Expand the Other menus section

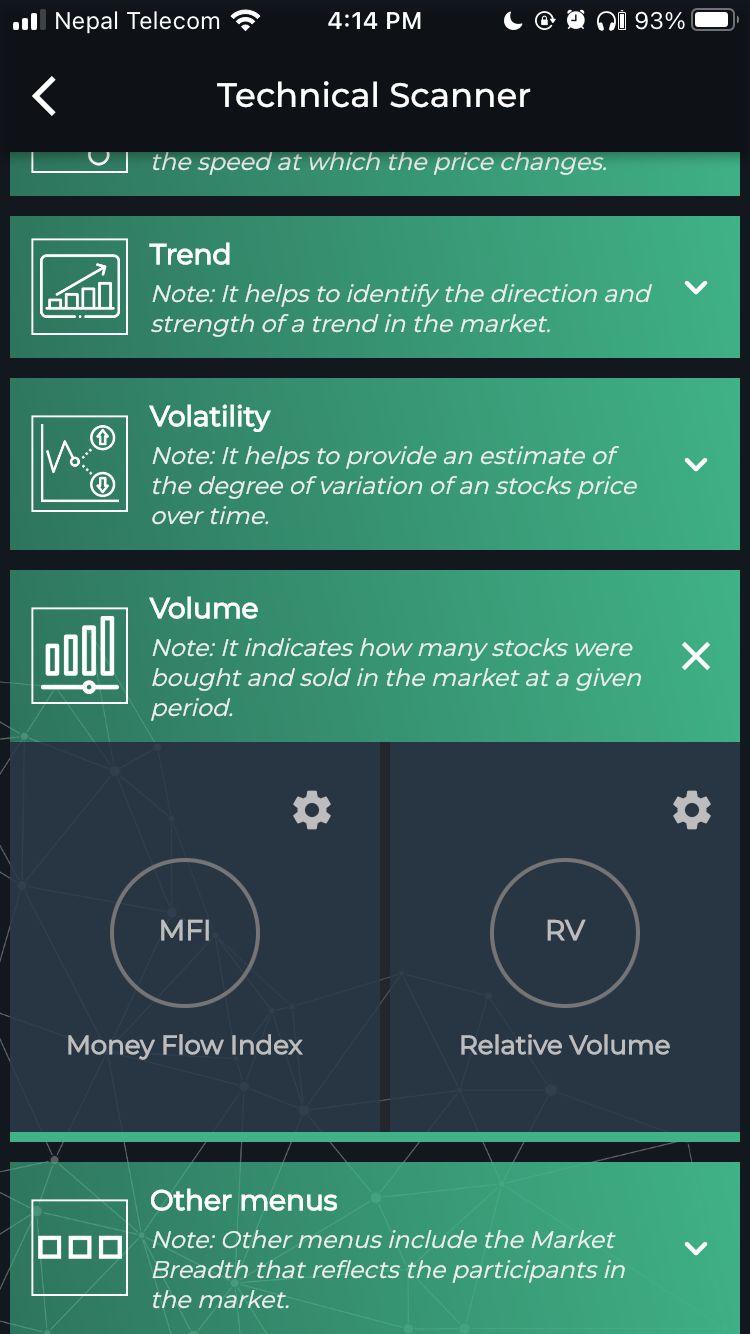click(695, 1248)
